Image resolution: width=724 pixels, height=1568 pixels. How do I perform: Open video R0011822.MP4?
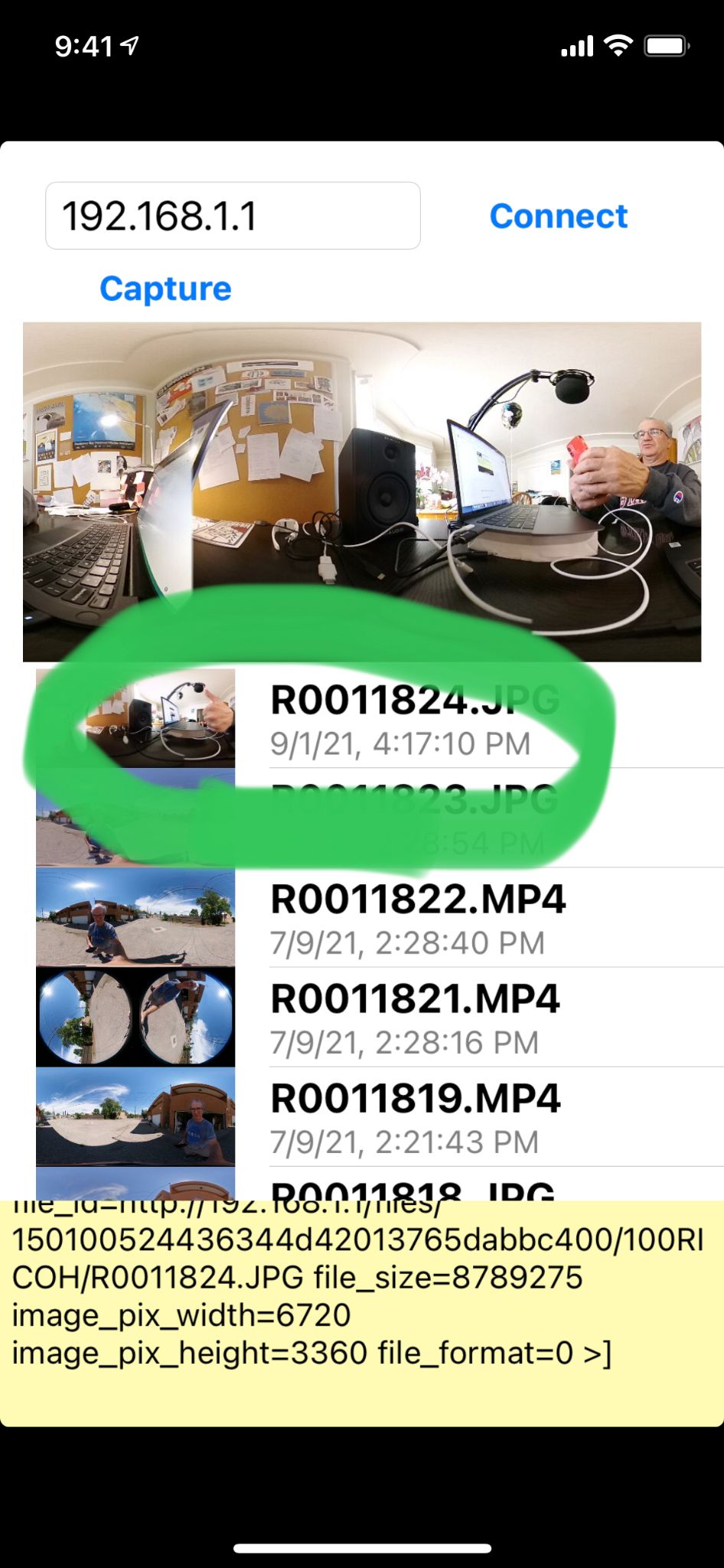417,918
